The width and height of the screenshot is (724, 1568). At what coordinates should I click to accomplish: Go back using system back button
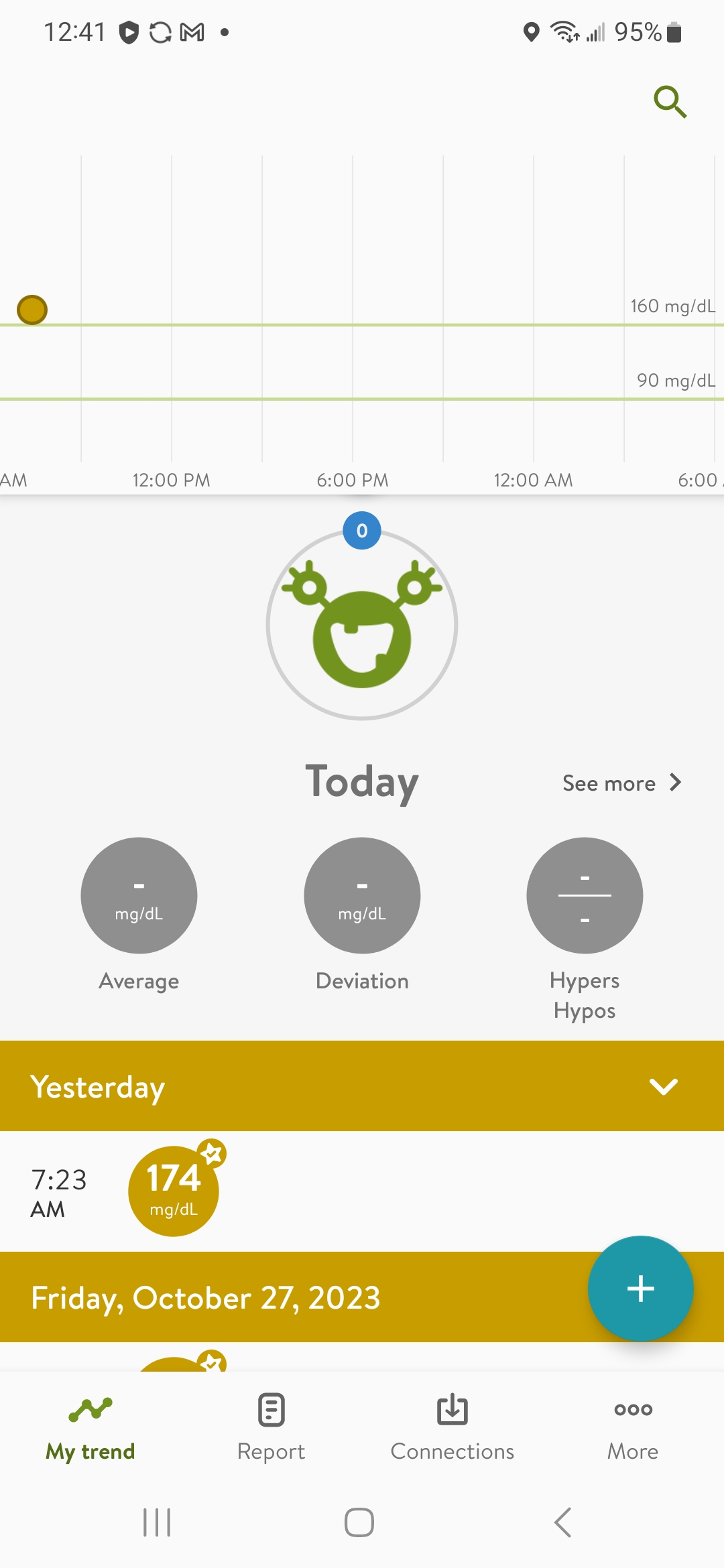(x=562, y=1522)
